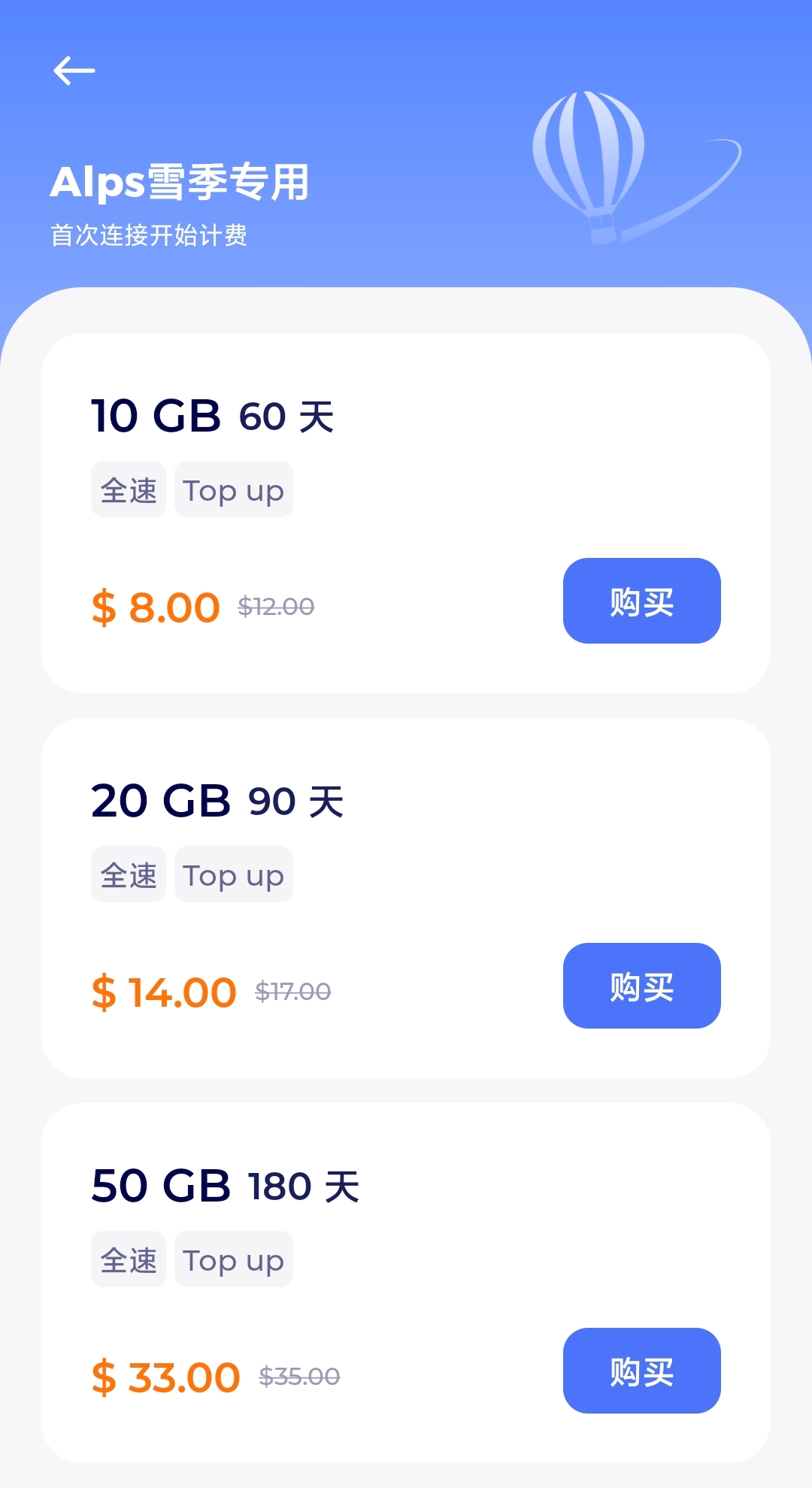Tap 购买 for the 50 GB plan

tap(641, 1371)
